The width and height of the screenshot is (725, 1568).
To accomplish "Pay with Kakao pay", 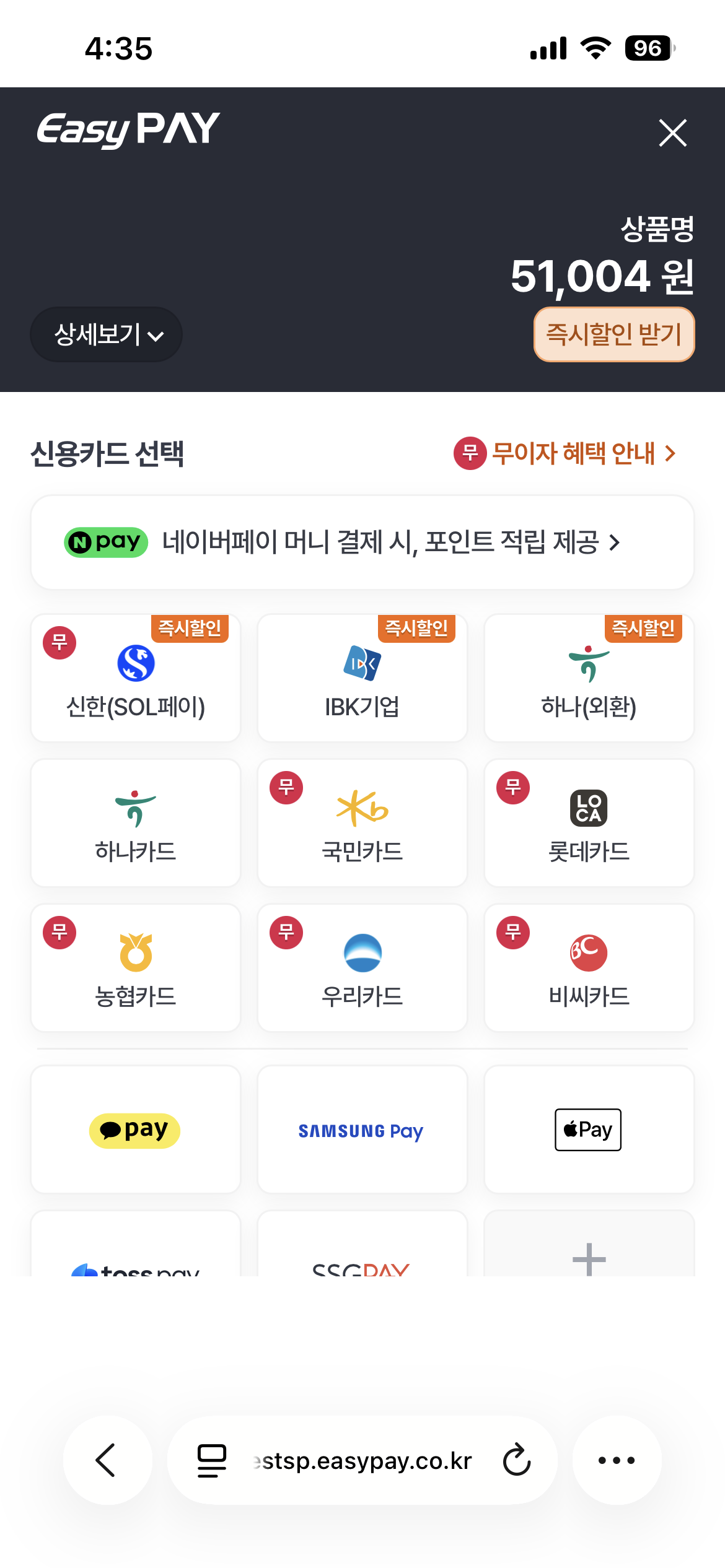I will pos(136,1130).
